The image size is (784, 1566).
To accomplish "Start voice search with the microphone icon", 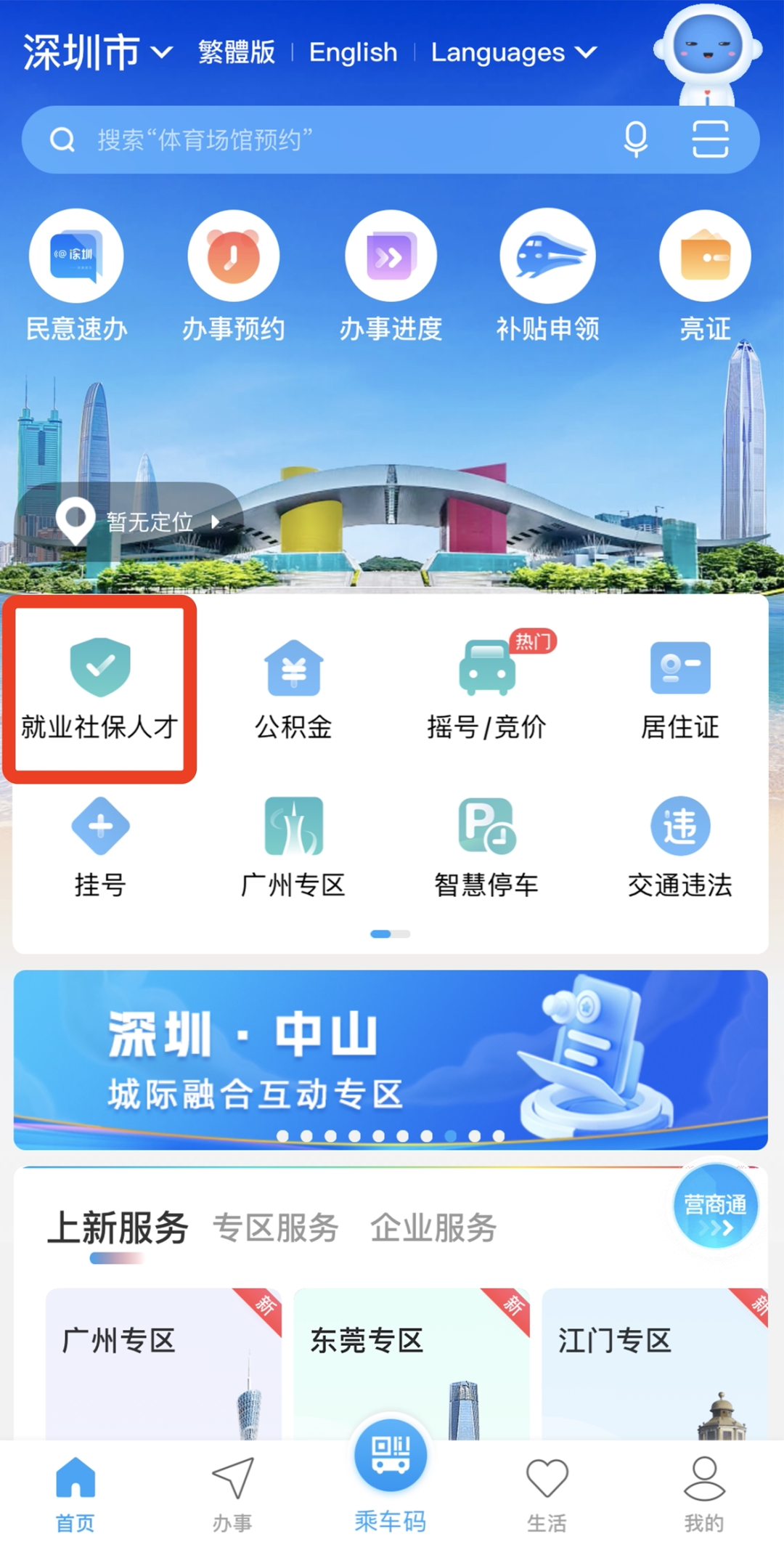I will (636, 139).
